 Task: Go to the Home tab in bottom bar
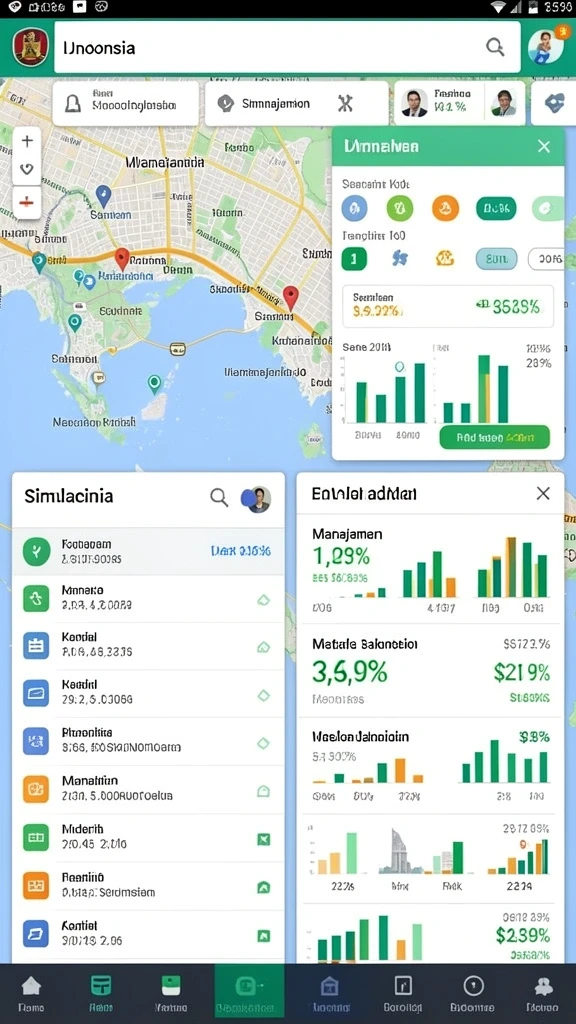[x=31, y=993]
